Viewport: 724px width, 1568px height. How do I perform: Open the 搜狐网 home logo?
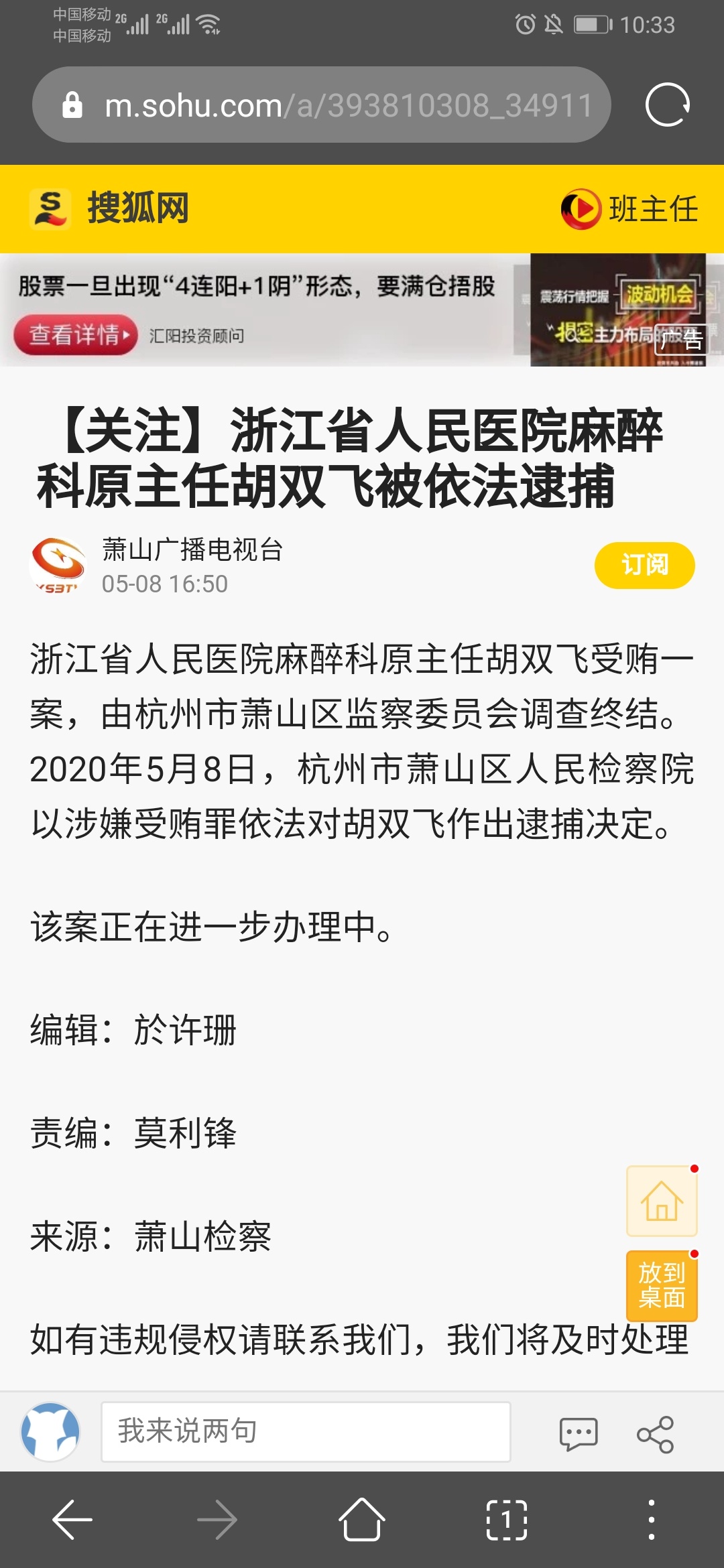tap(109, 208)
